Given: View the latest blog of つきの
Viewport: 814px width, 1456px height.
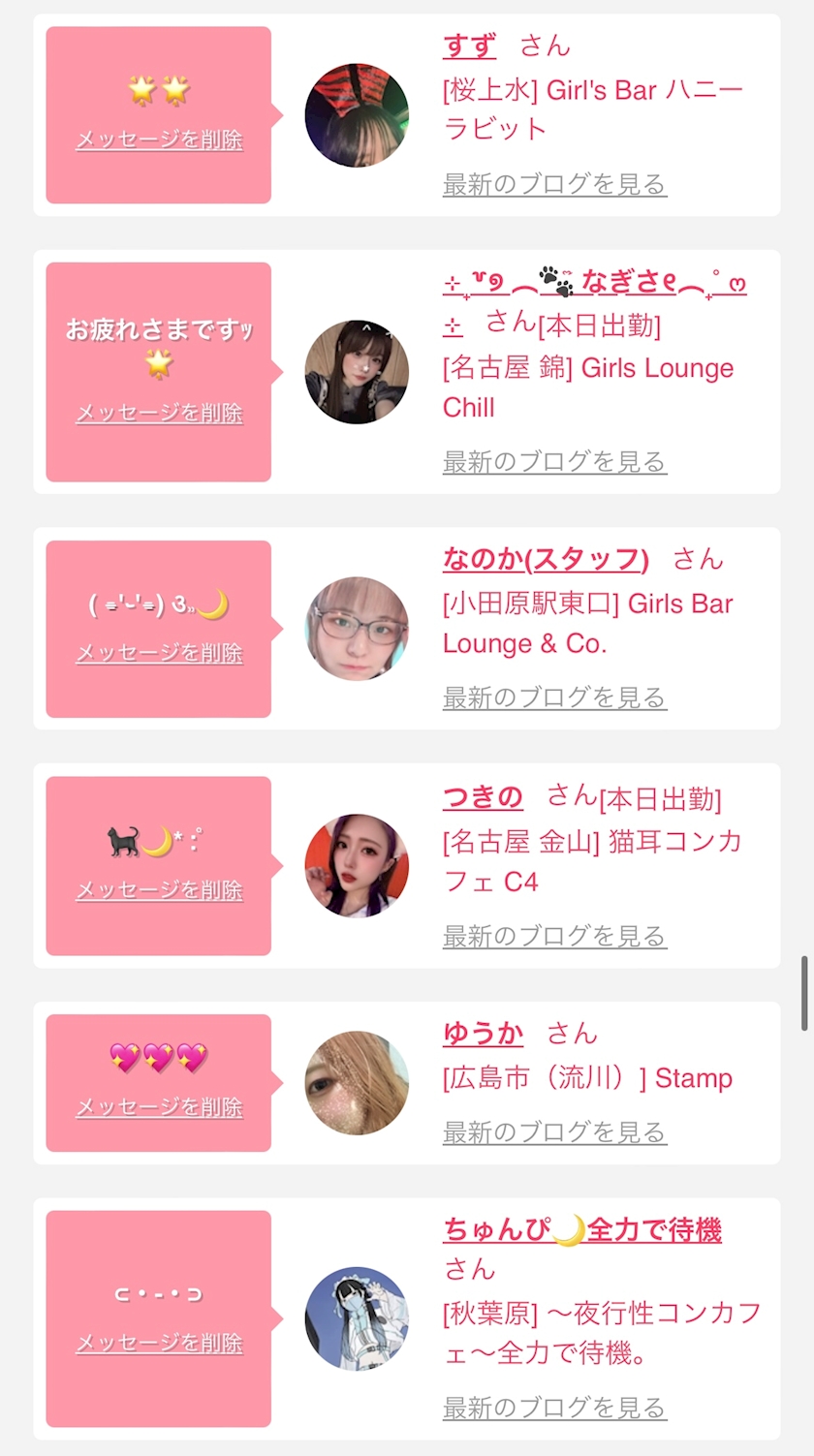Looking at the screenshot, I should click(x=554, y=936).
